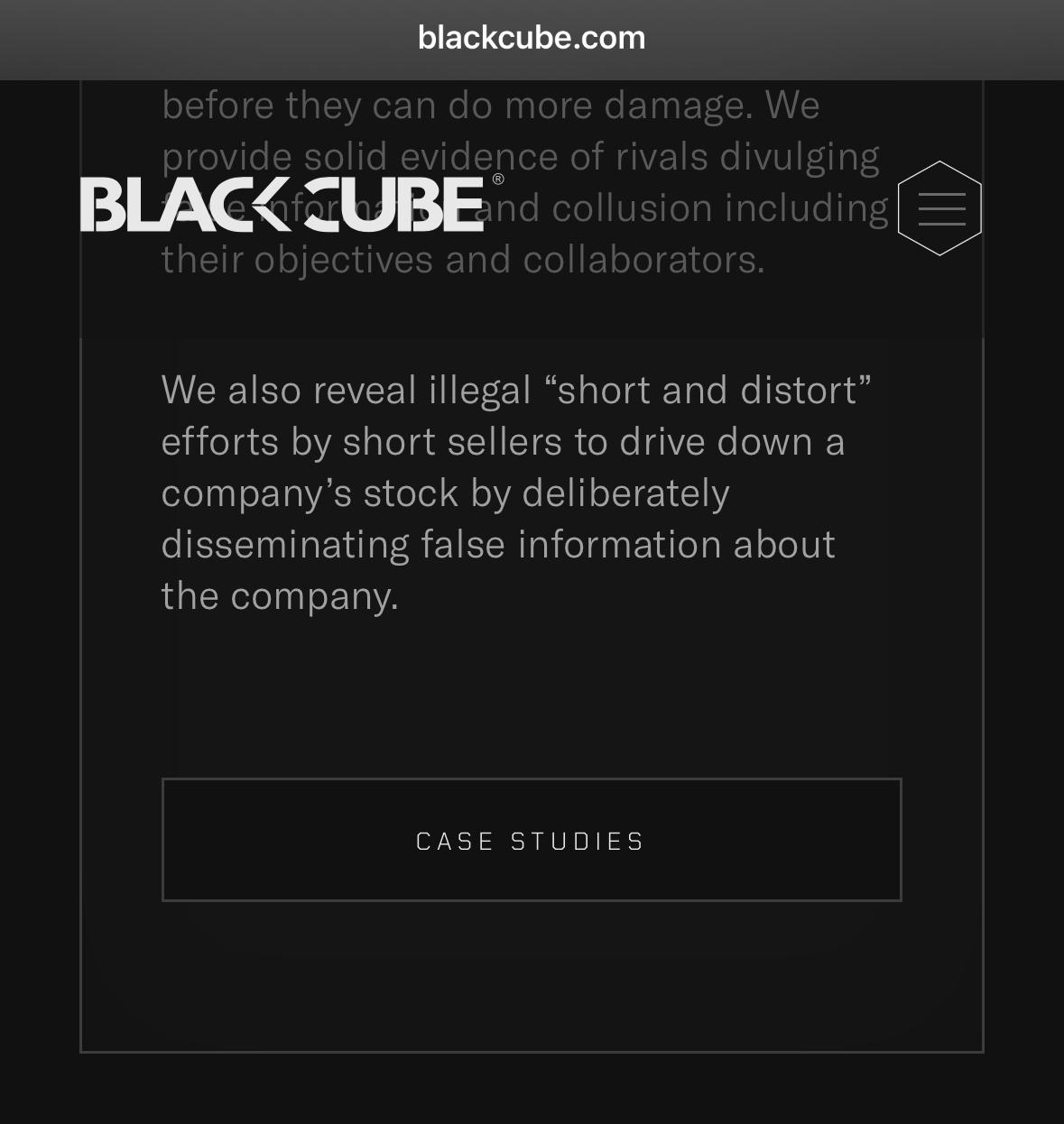Tap the blackcube.com address bar

532,38
